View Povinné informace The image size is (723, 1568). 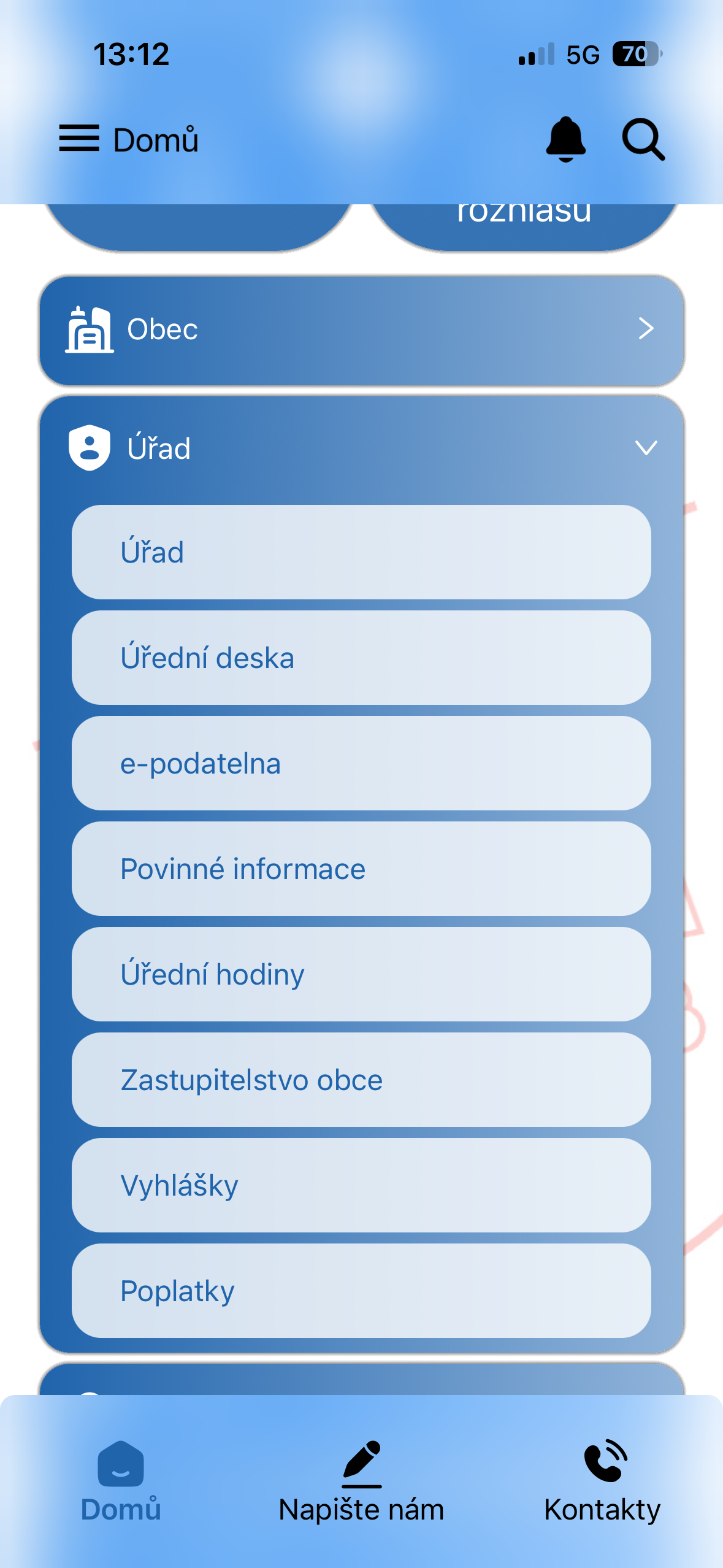click(361, 869)
